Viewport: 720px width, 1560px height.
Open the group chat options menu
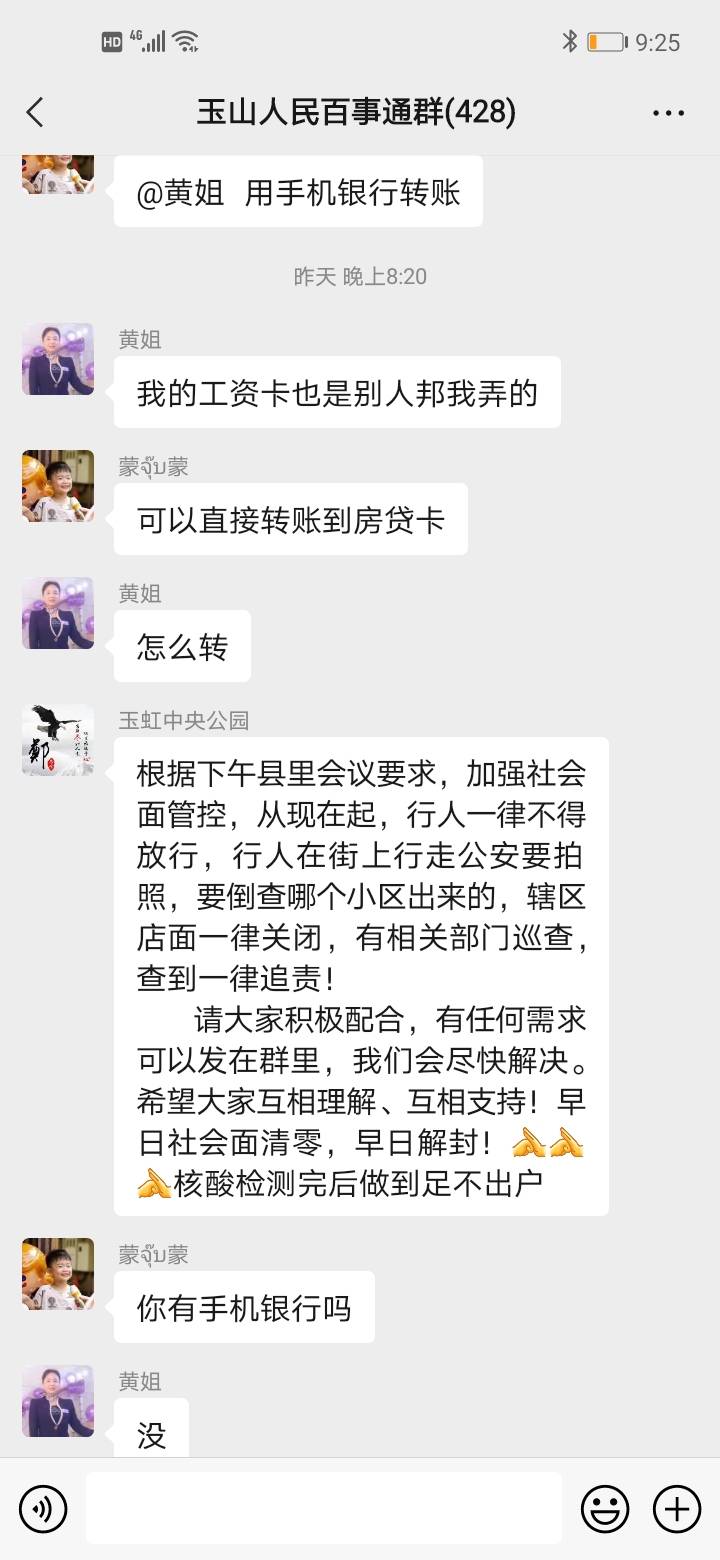(668, 113)
